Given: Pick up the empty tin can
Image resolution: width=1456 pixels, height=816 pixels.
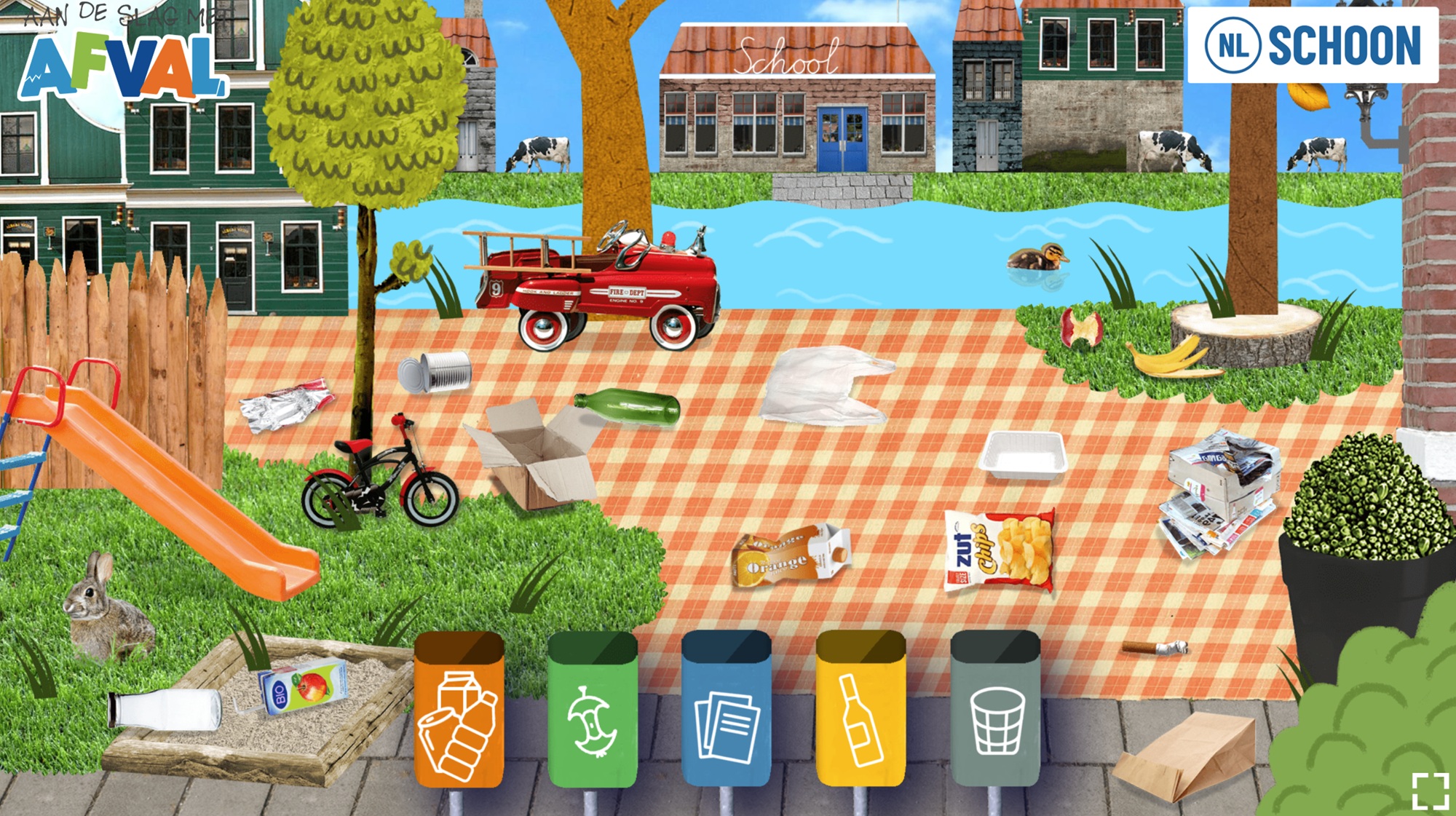Looking at the screenshot, I should [x=435, y=372].
